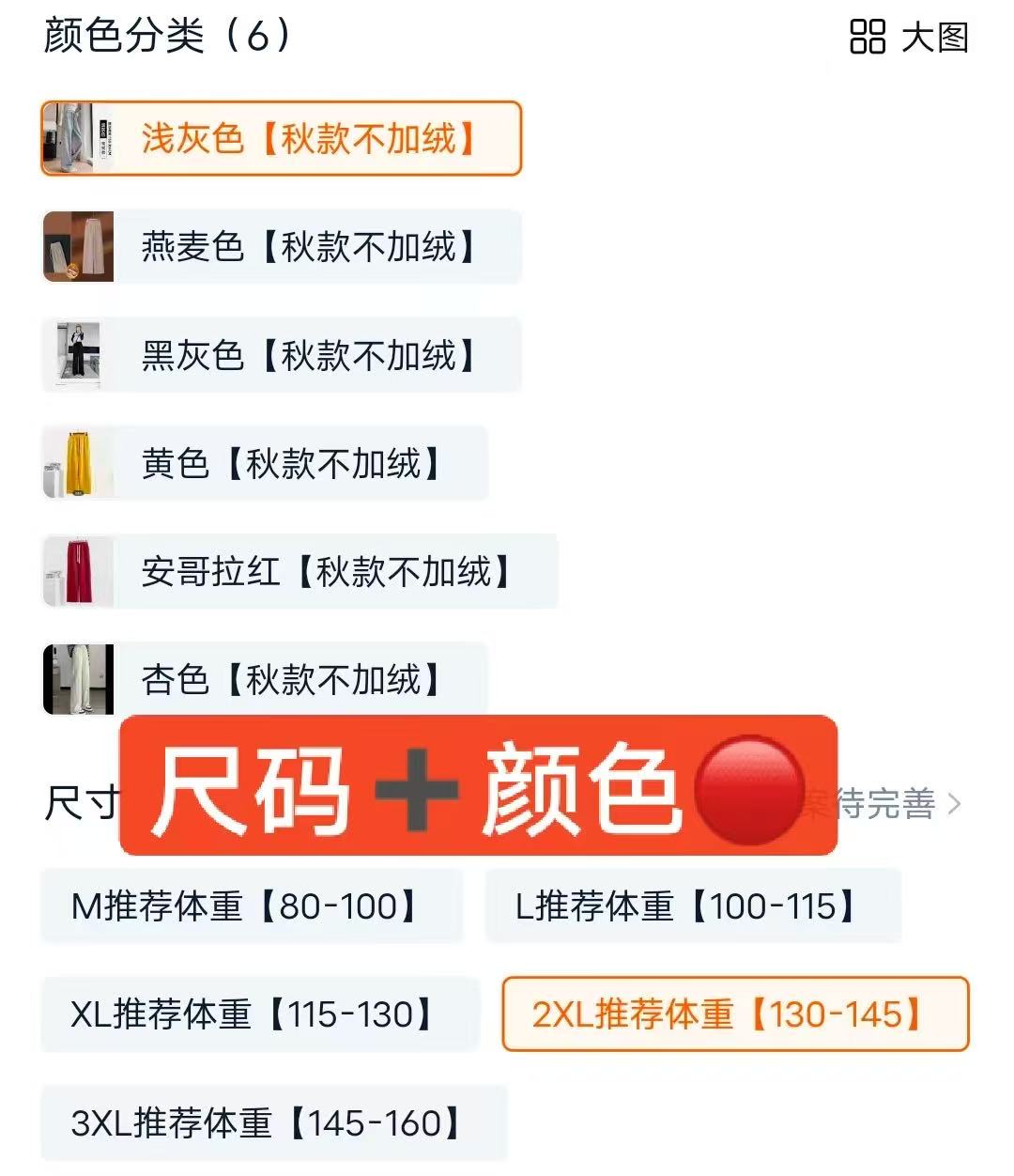Choose size L推荐体重【100-115】
Screen dimensions: 1014x1176
pyautogui.click(x=693, y=906)
